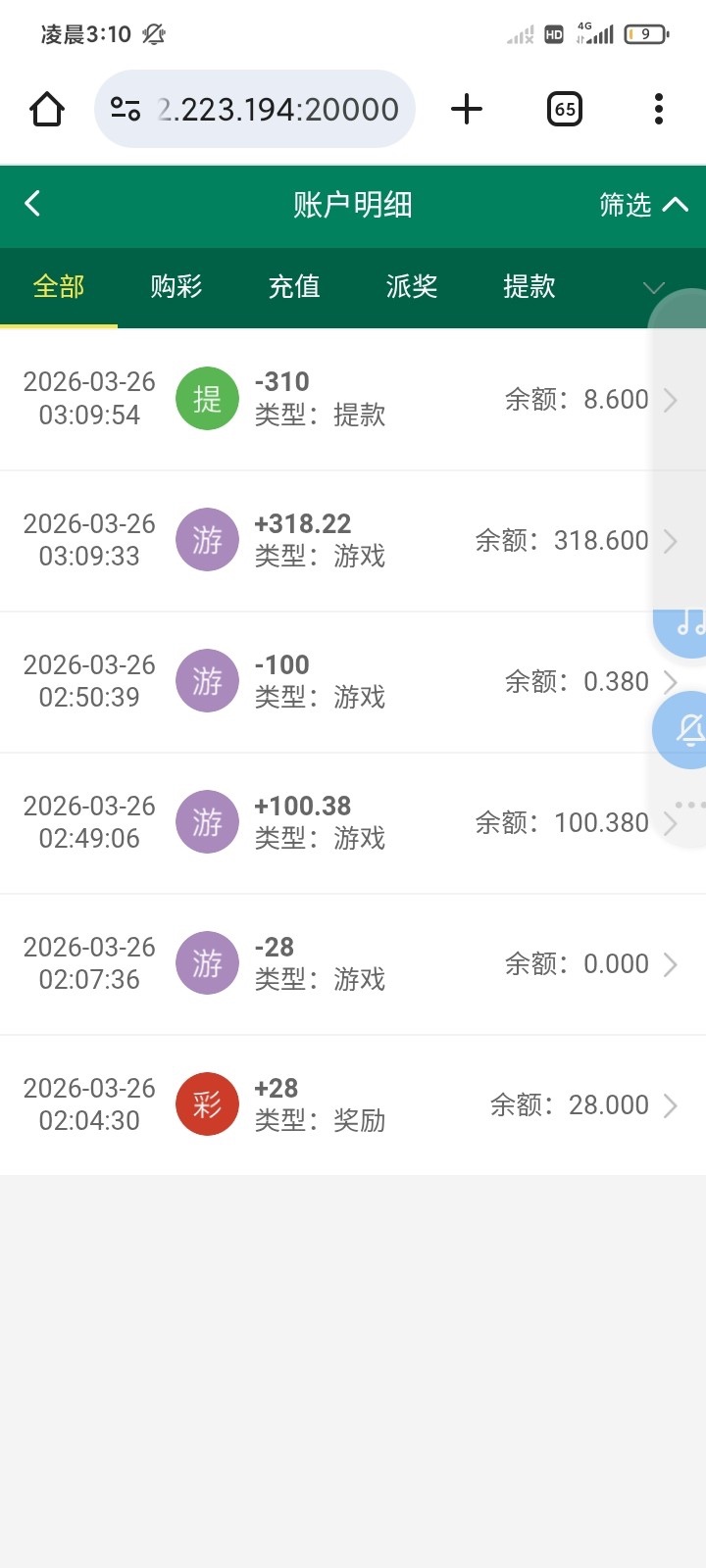Screen dimensions: 706x1568
Task: Tap the 彩 reward icon on the +28 entry
Action: click(206, 1103)
